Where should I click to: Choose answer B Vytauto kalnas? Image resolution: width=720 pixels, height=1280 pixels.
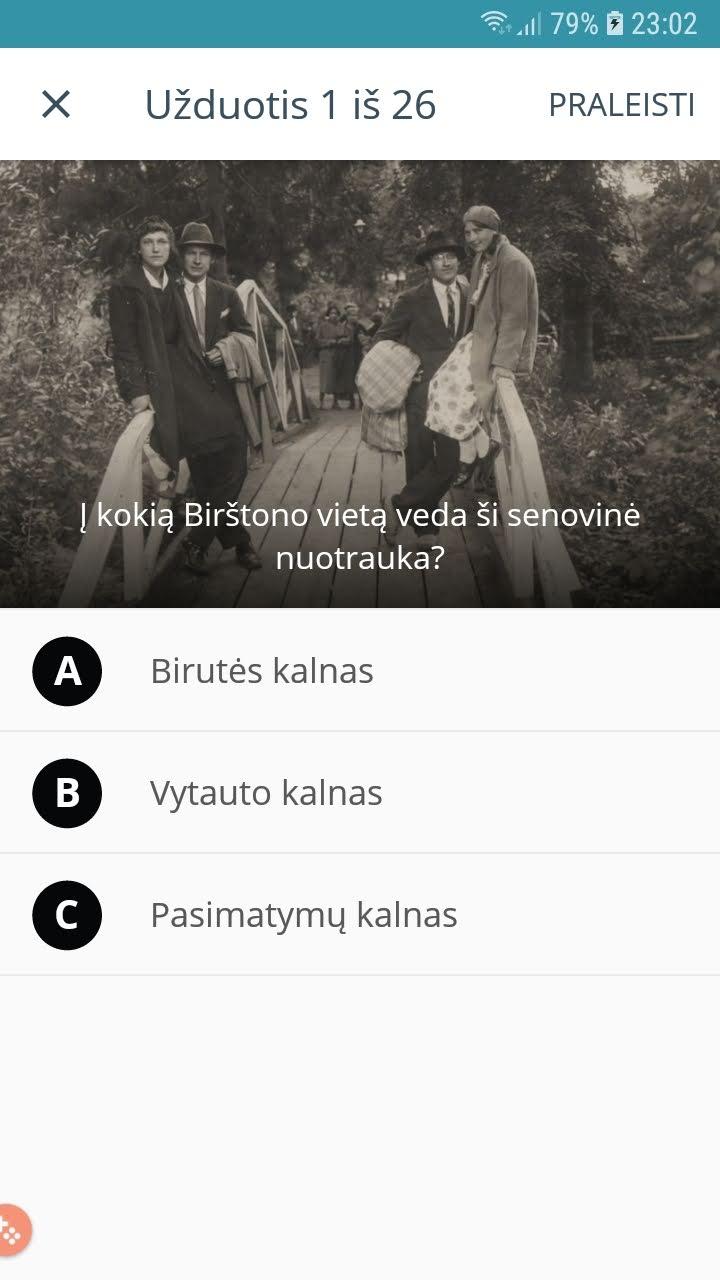[x=360, y=792]
